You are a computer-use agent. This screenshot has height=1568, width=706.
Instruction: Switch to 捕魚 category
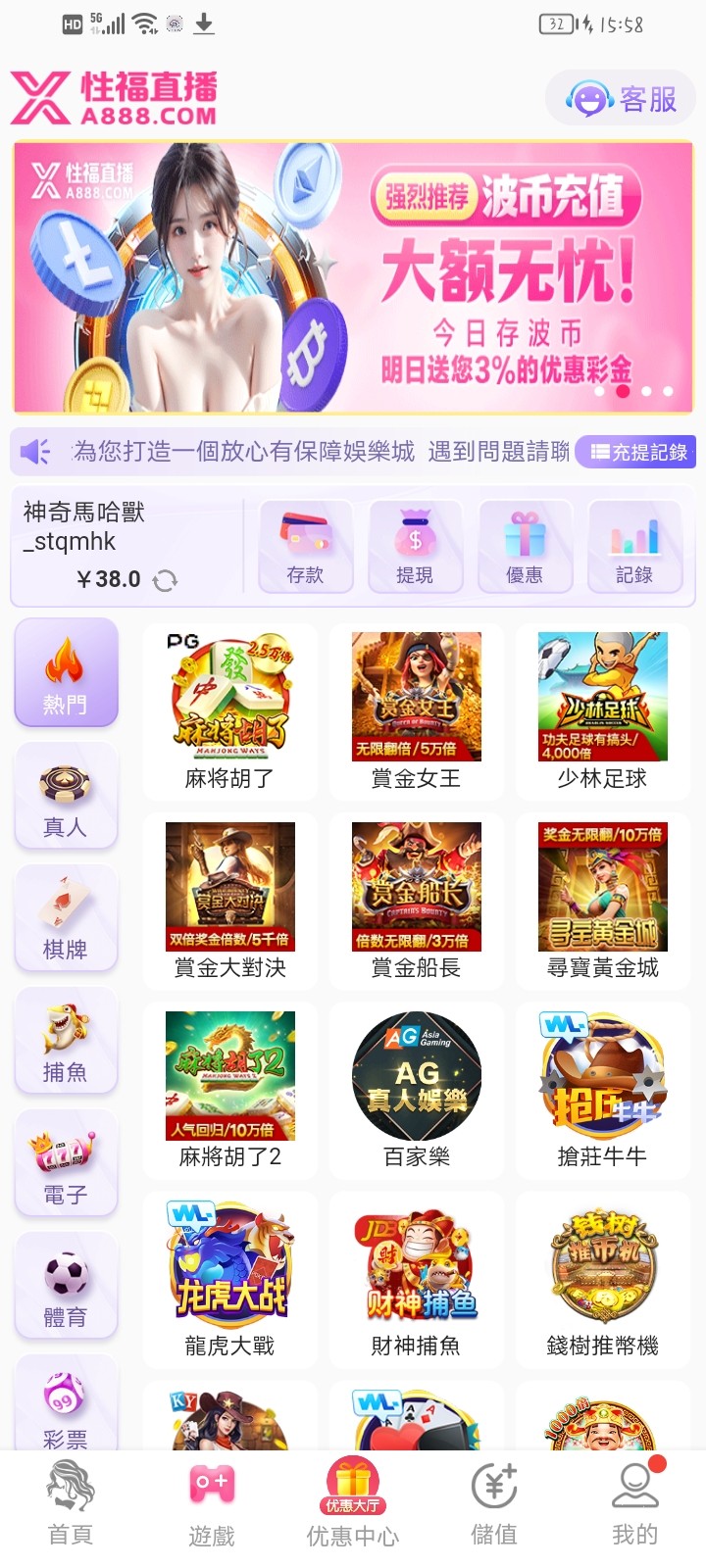(66, 1041)
